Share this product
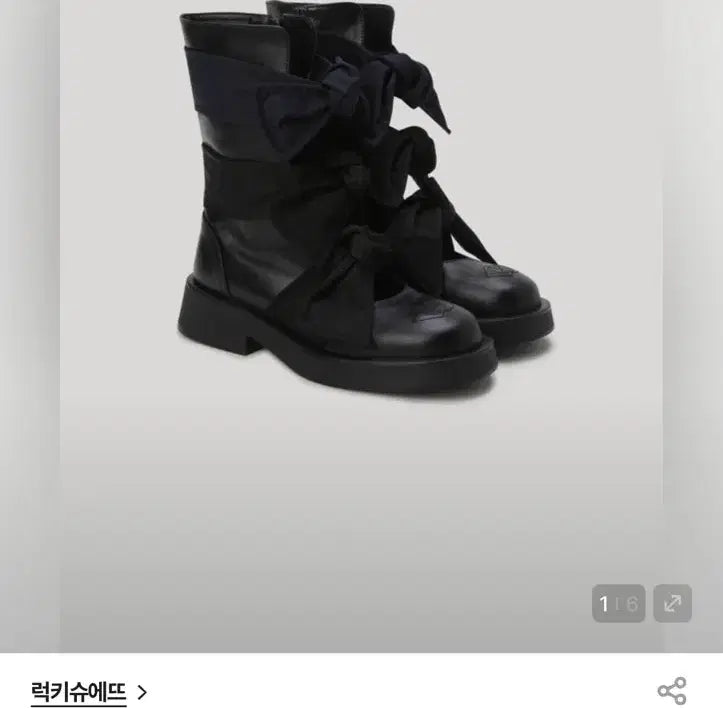Screen dimensions: 723x723 click(x=671, y=690)
